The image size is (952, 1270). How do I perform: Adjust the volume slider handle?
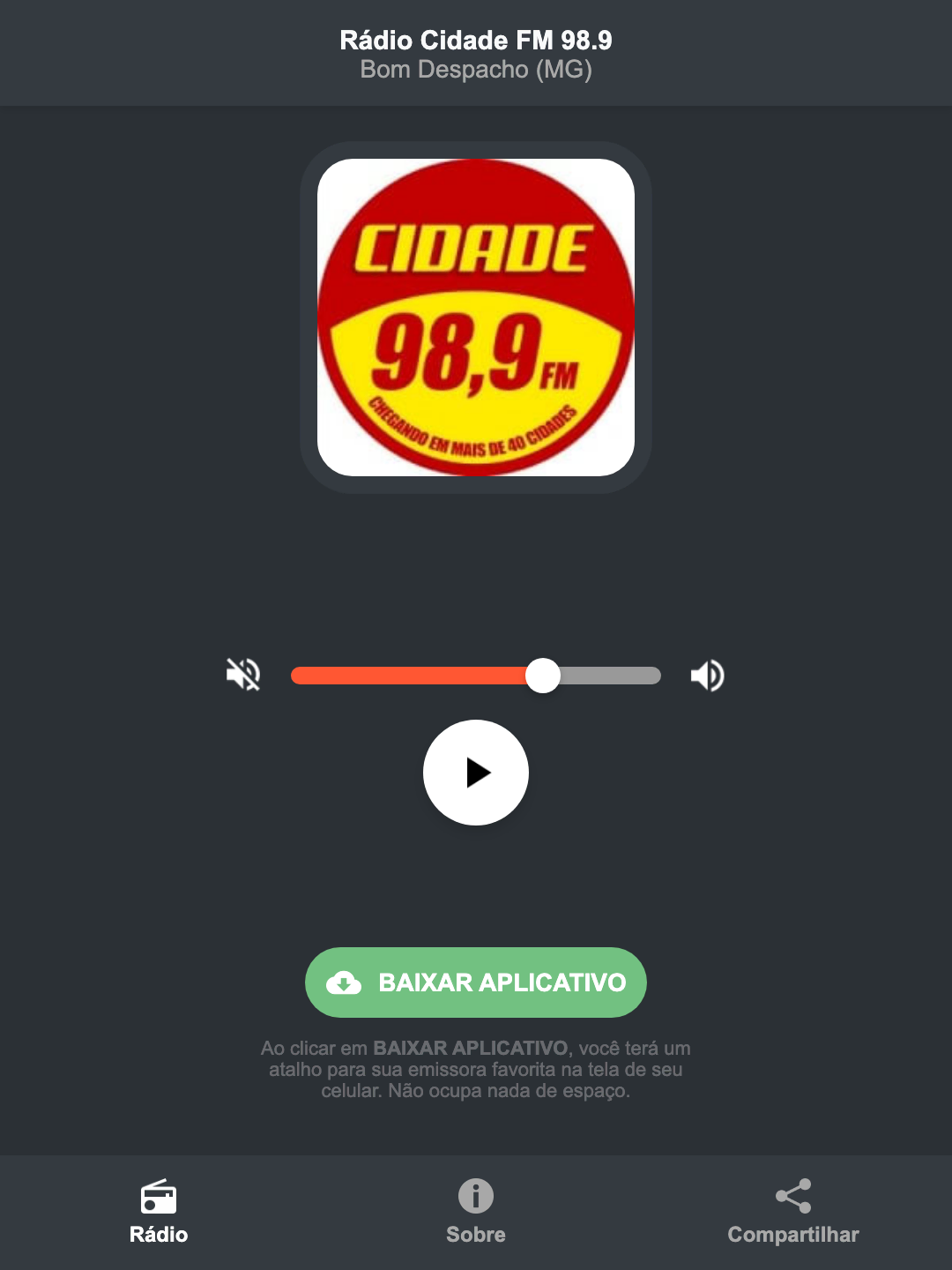pyautogui.click(x=544, y=675)
